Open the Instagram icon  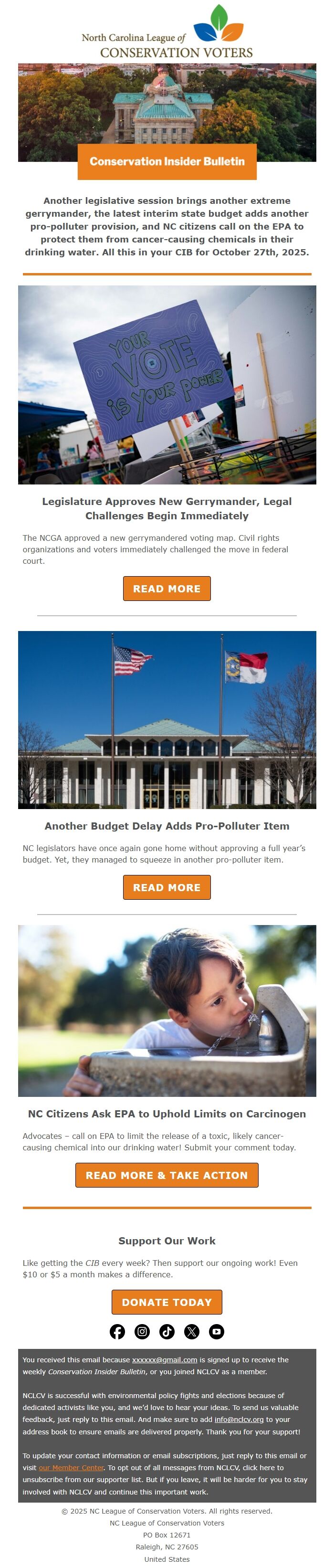point(142,1331)
